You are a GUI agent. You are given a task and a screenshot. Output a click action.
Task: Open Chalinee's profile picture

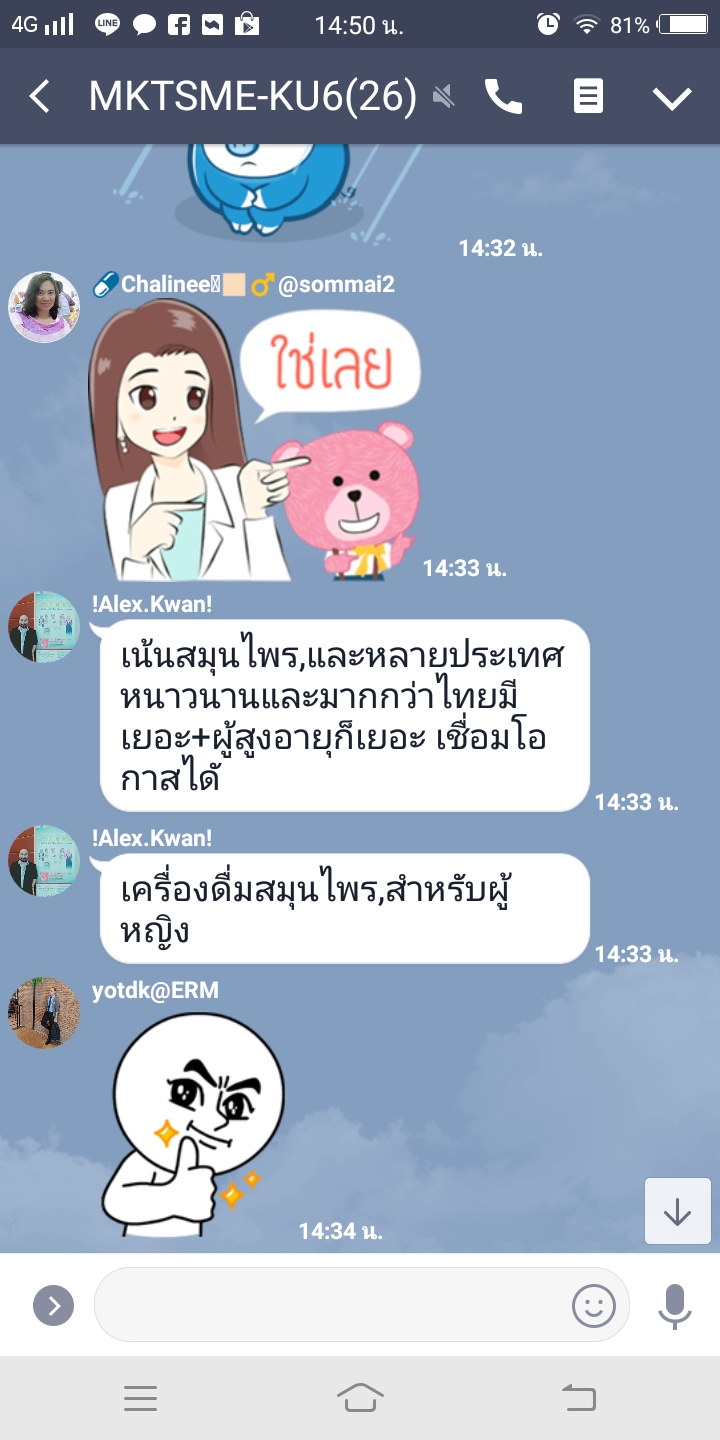(44, 307)
